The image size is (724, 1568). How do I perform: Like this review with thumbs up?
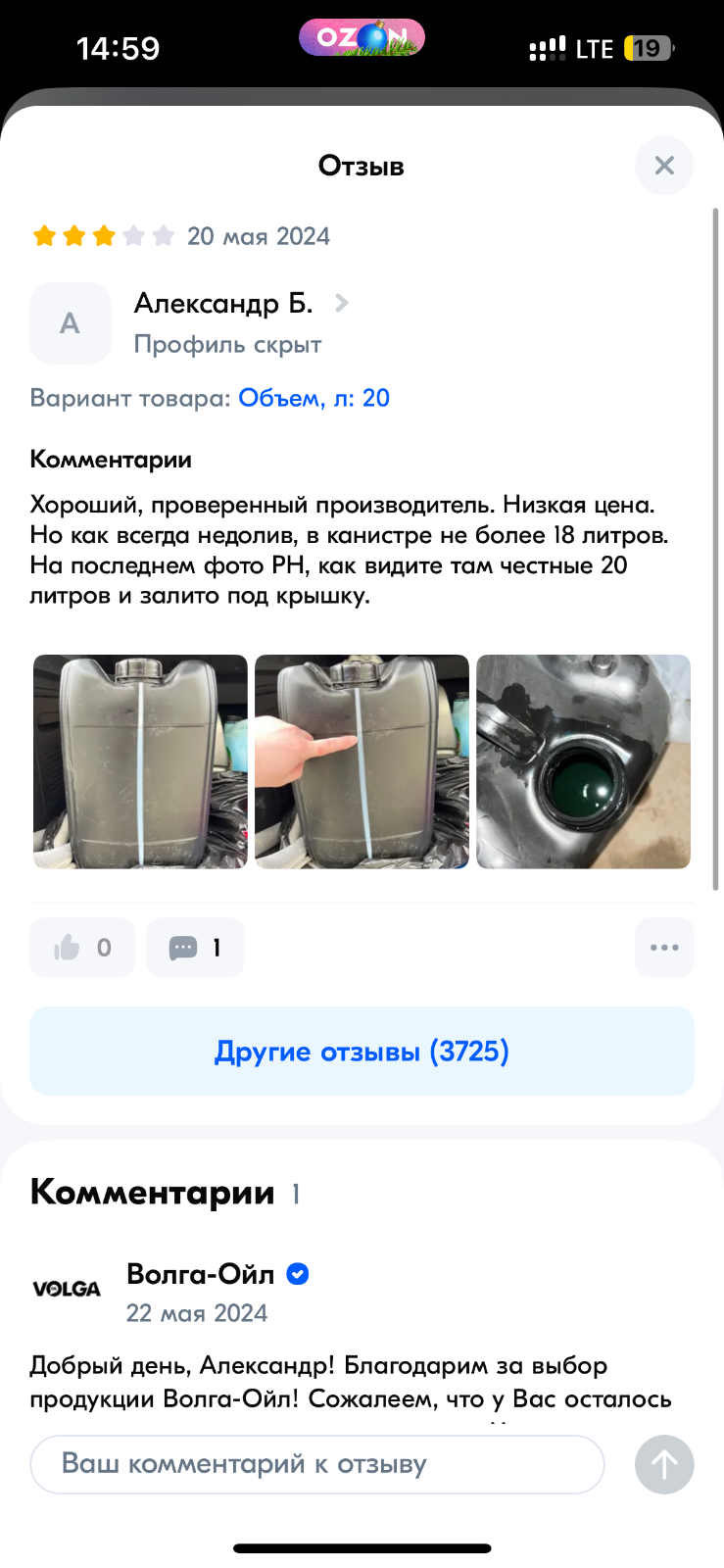click(x=82, y=948)
